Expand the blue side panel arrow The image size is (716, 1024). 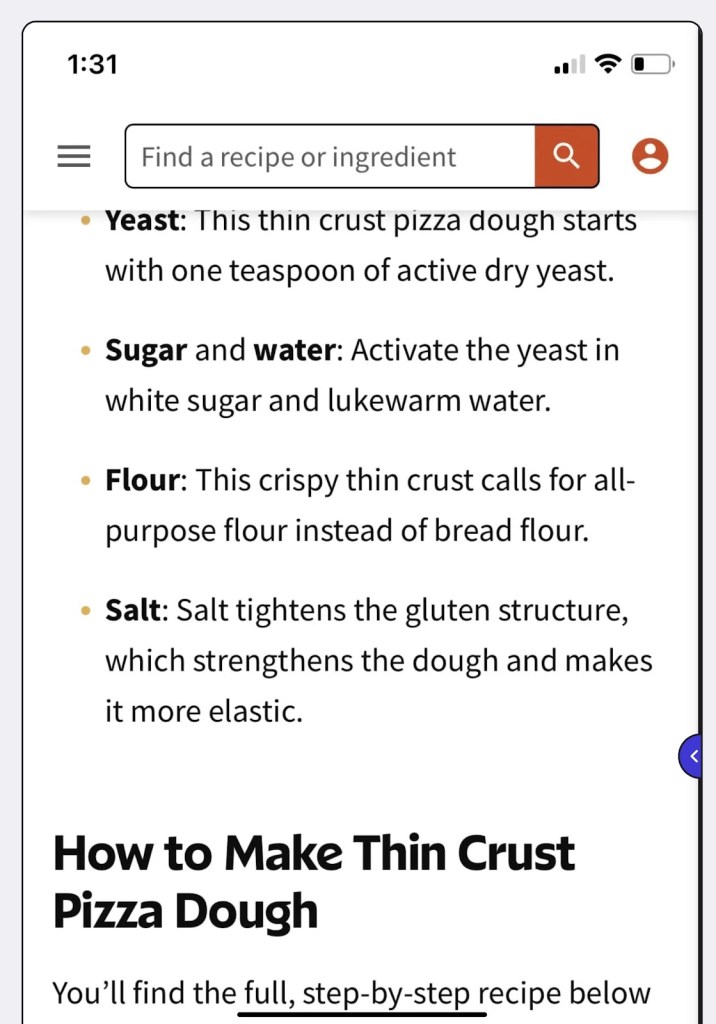(693, 757)
